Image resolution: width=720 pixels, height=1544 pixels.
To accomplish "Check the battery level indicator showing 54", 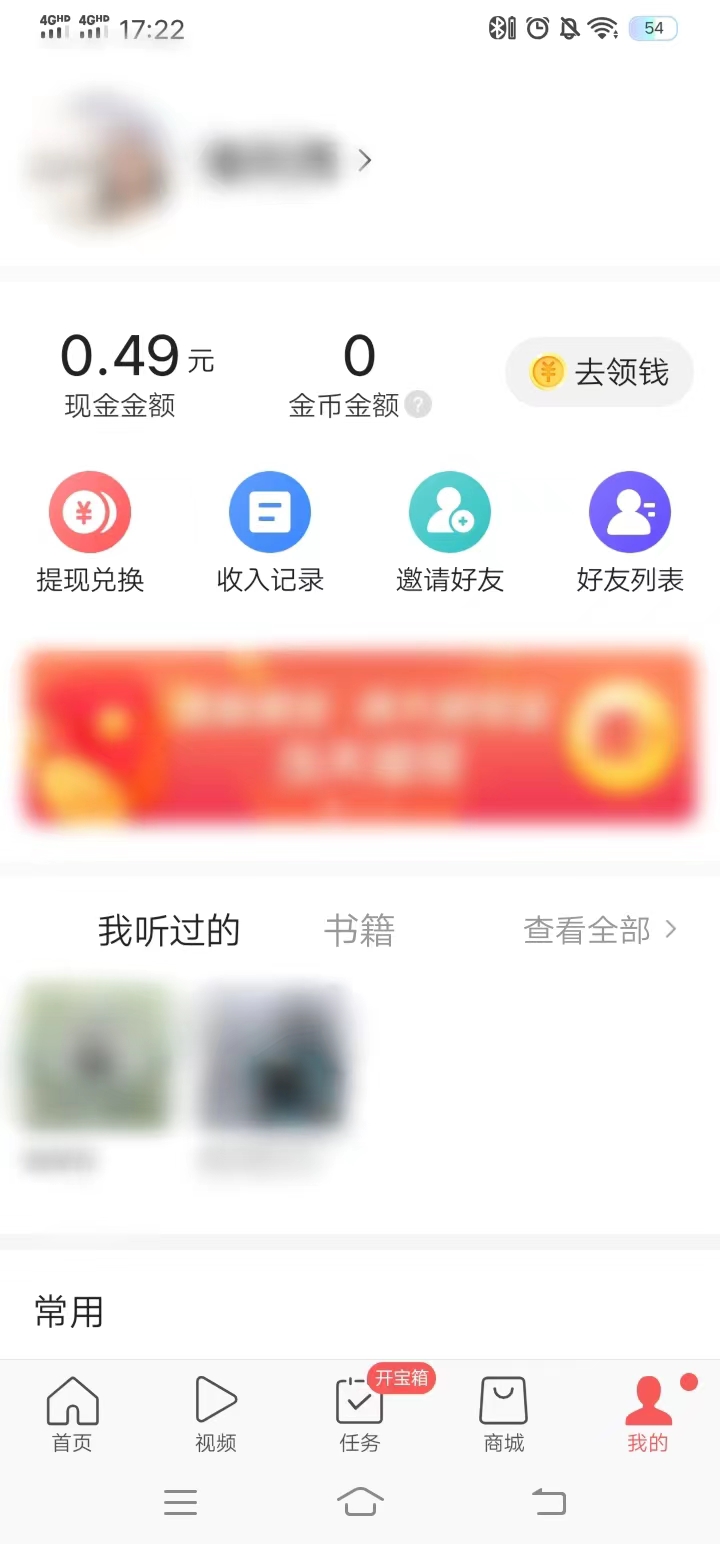I will [x=652, y=28].
